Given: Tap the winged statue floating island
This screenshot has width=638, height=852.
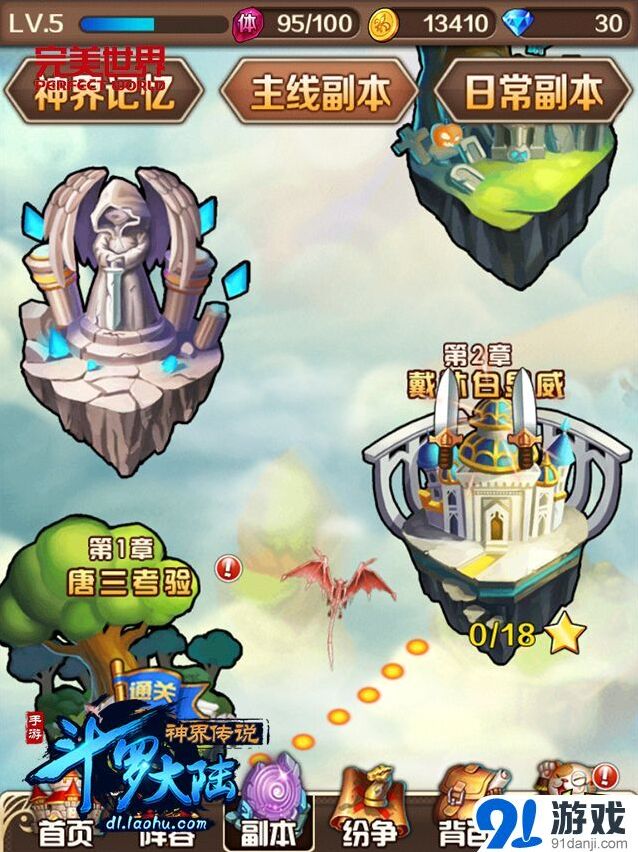Looking at the screenshot, I should pyautogui.click(x=126, y=321).
